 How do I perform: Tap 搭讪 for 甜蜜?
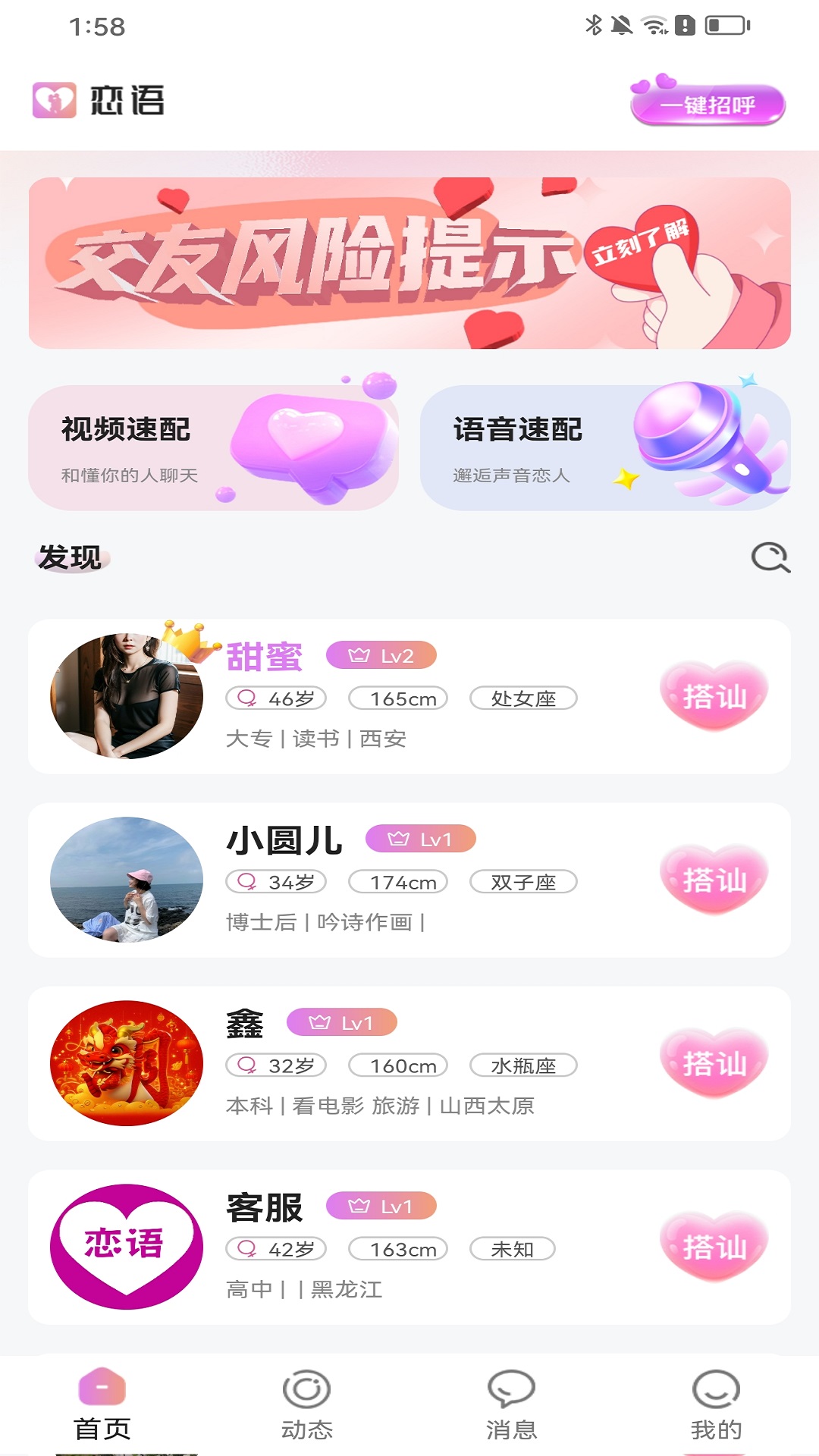point(714,696)
